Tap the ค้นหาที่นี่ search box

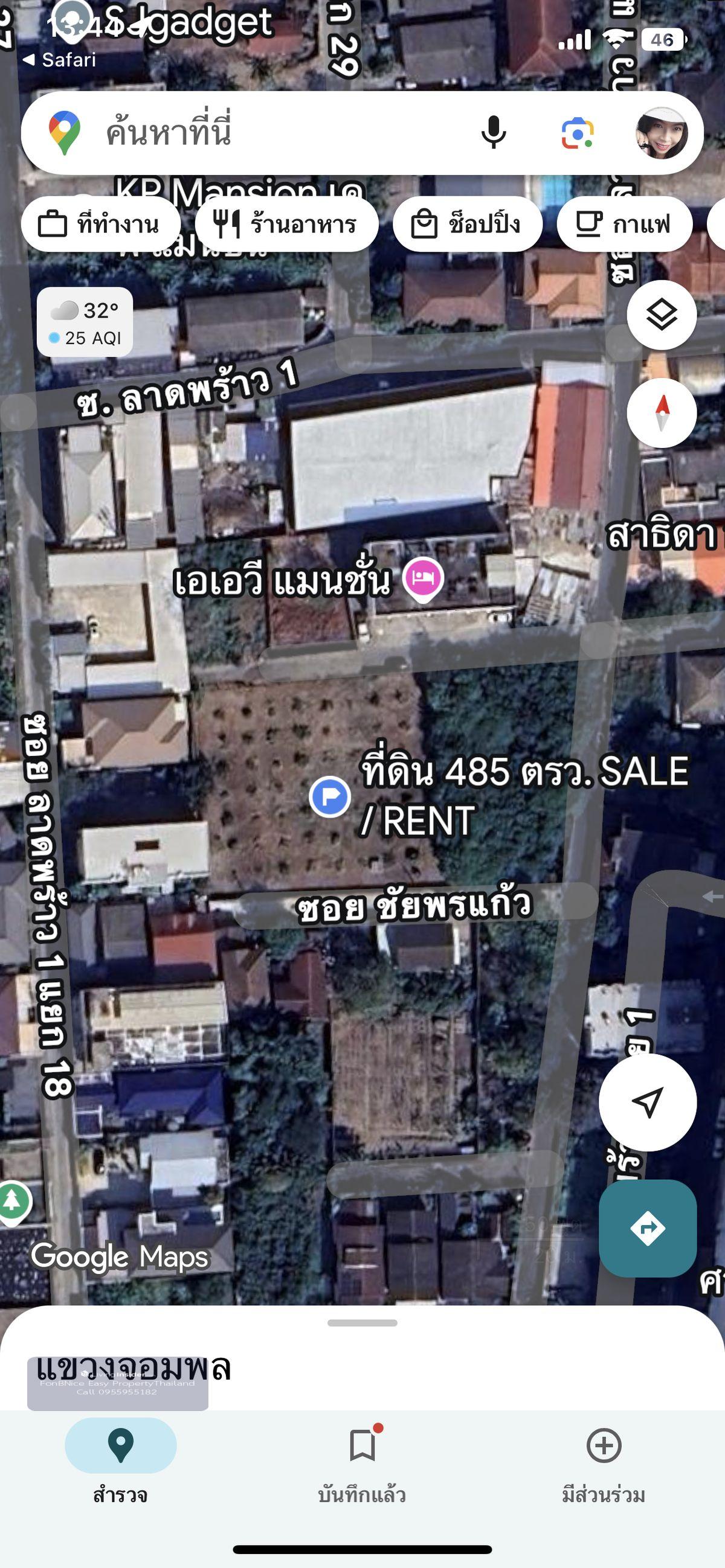click(274, 133)
